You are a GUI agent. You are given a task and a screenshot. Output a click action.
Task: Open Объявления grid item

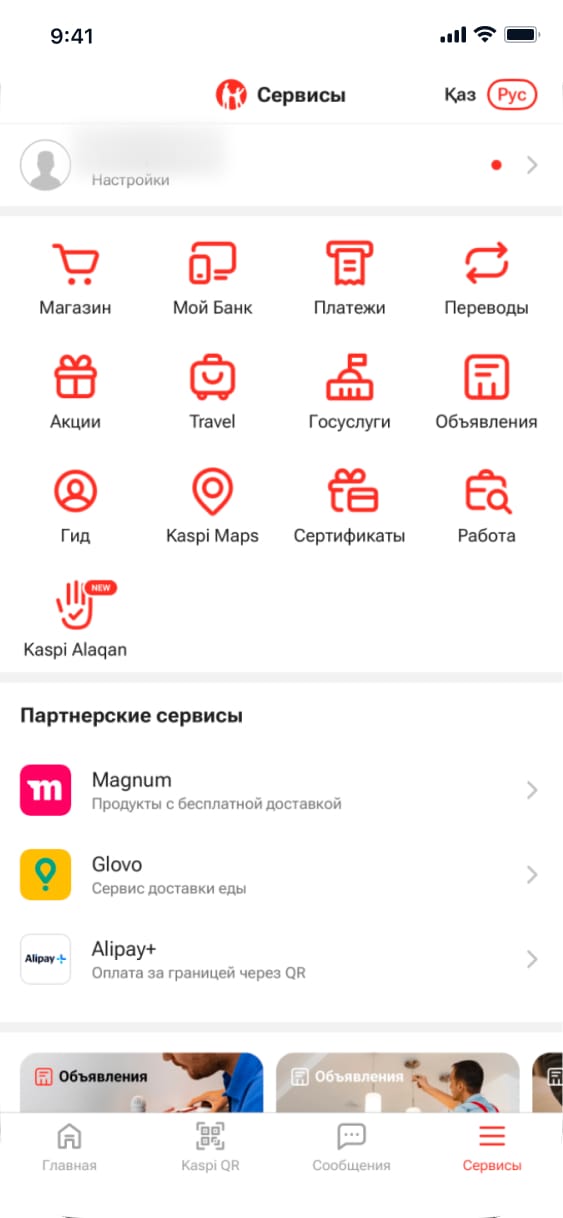pos(487,393)
